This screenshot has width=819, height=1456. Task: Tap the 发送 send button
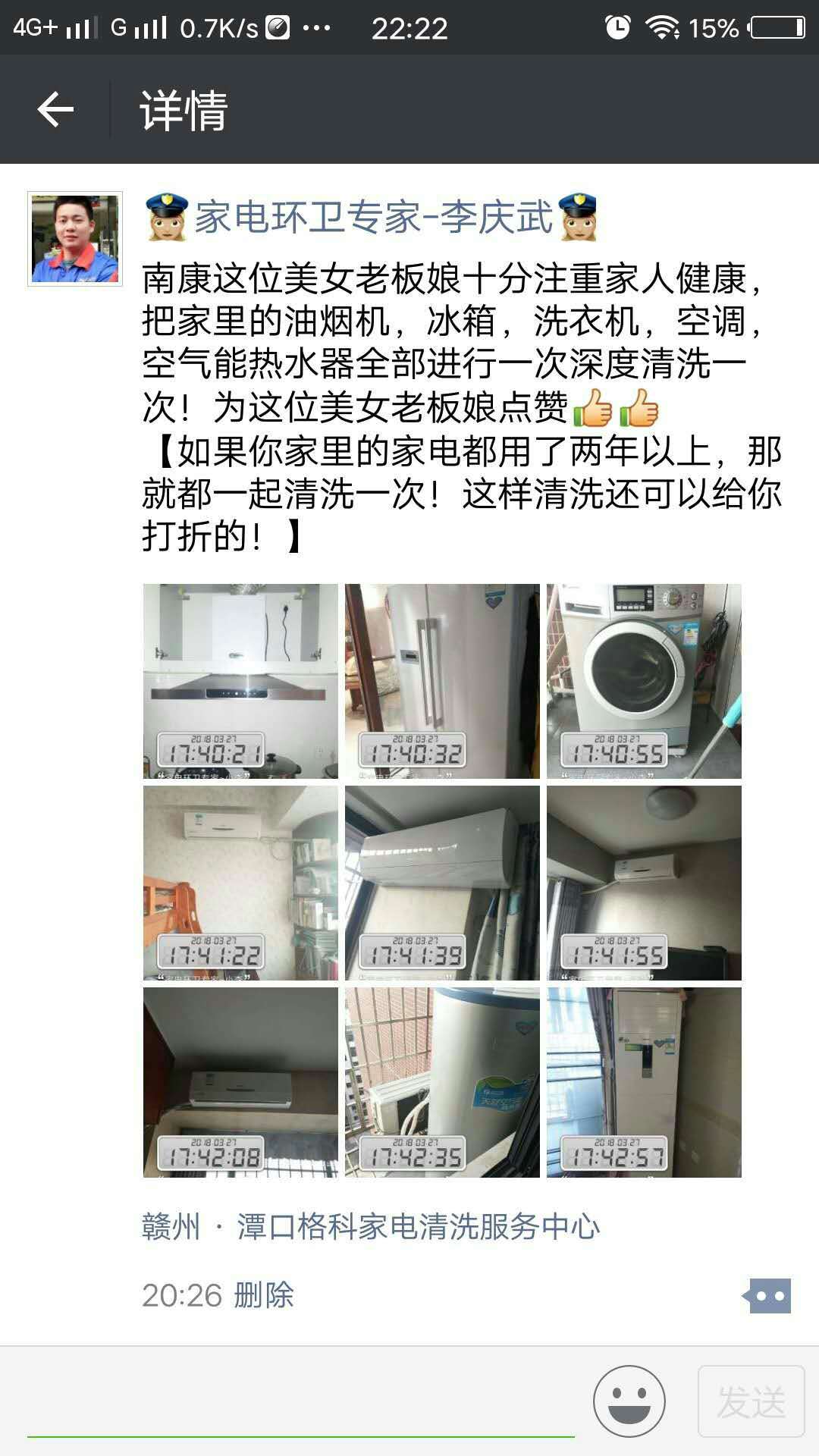click(x=750, y=1401)
